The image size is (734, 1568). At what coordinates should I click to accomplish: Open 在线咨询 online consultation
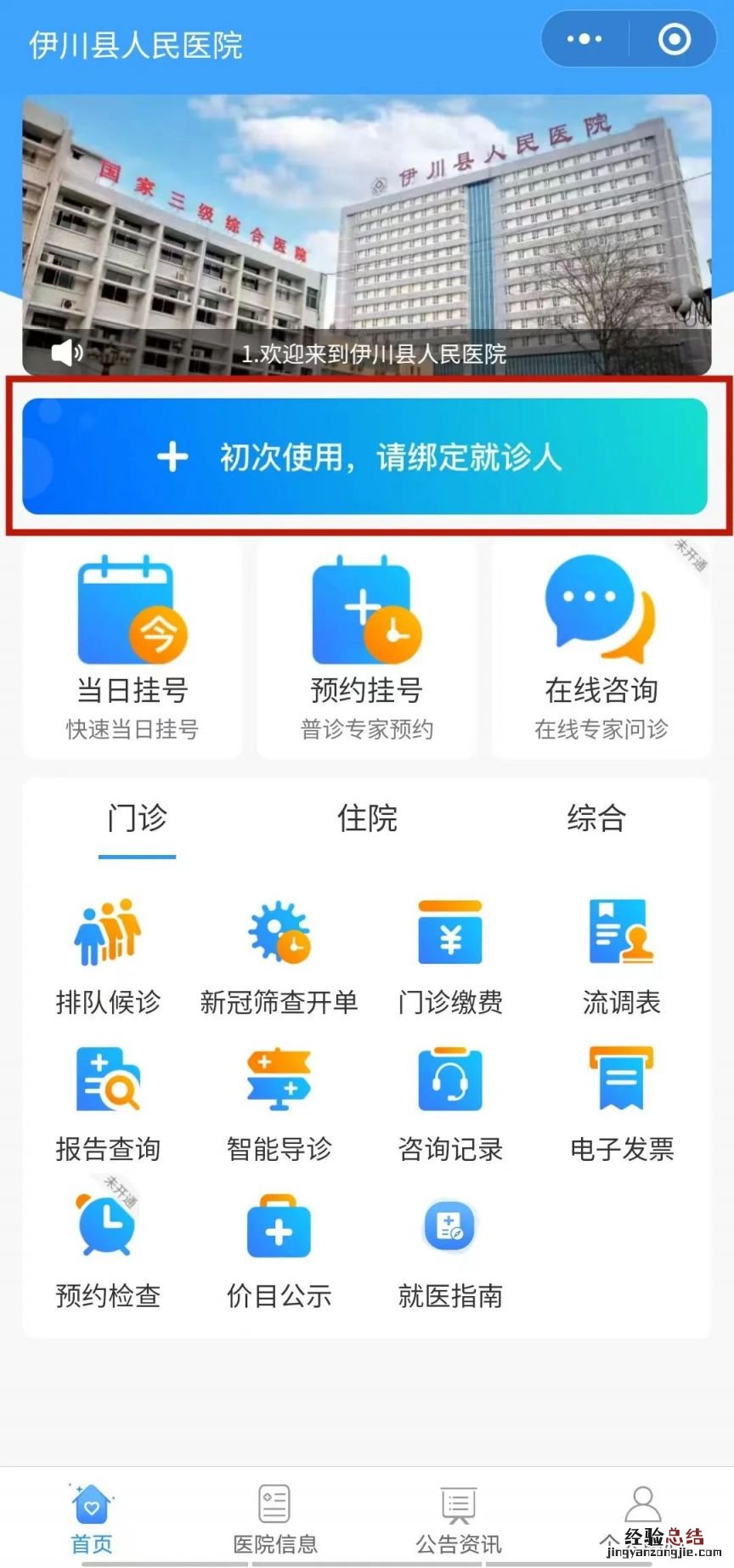[601, 646]
